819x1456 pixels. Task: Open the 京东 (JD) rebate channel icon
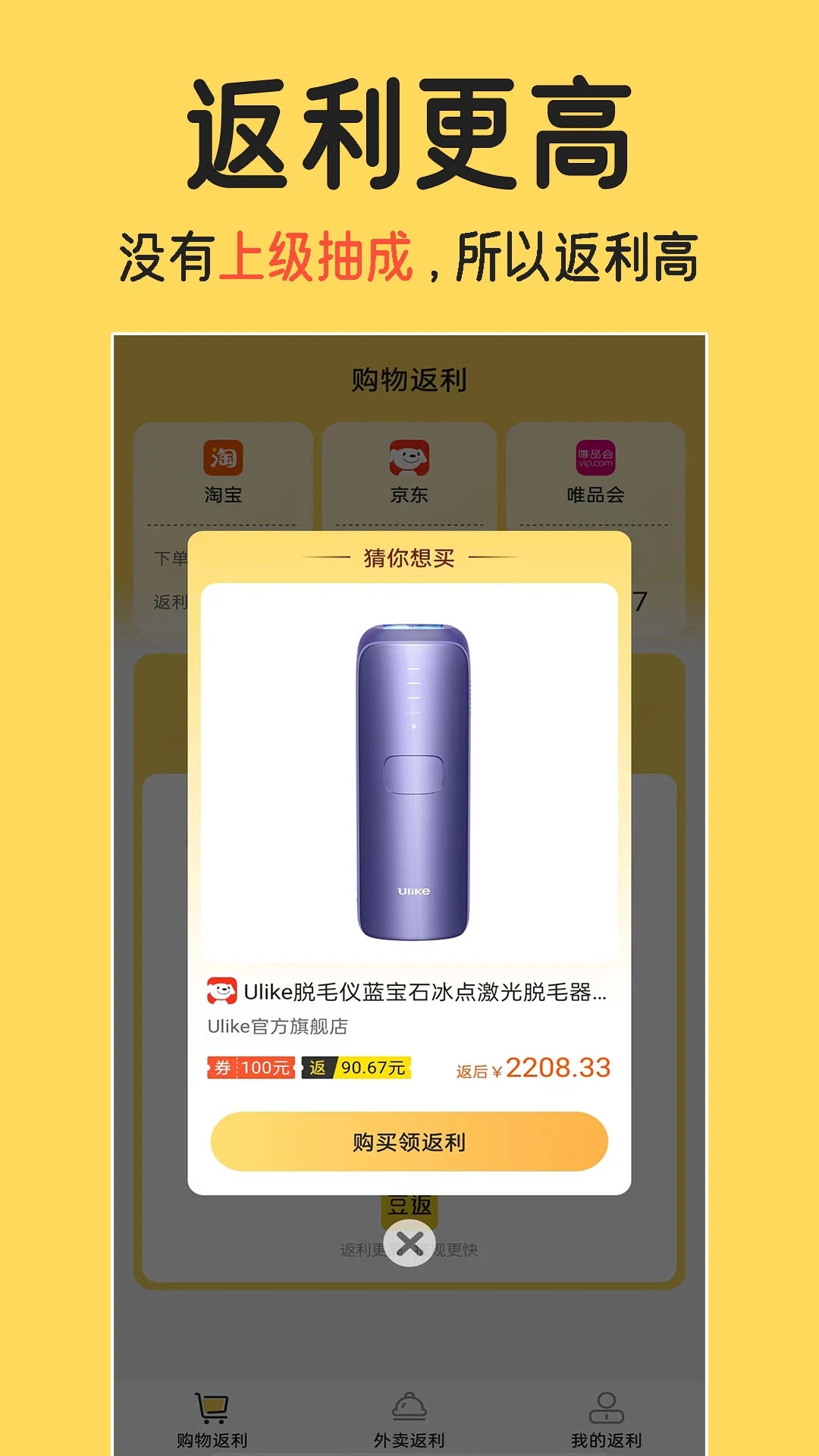[x=407, y=458]
